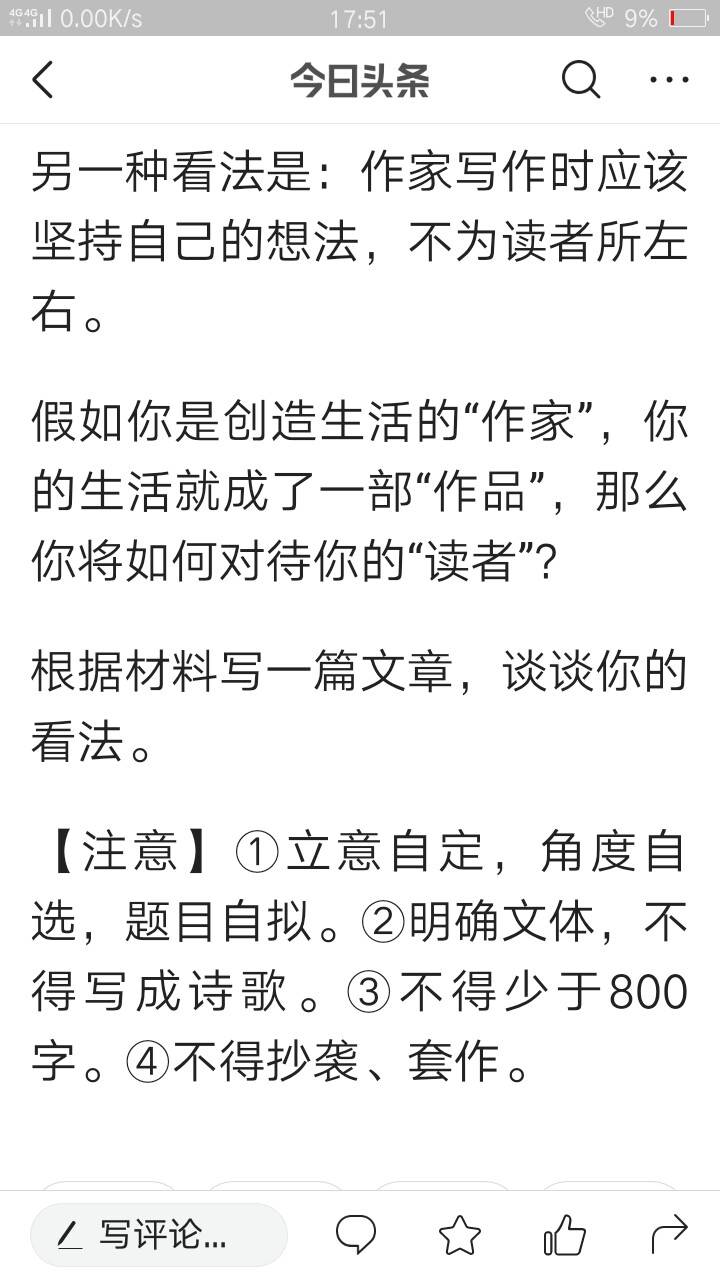Favorite this article with the star icon
Screen dimensions: 720x1280
(460, 1236)
